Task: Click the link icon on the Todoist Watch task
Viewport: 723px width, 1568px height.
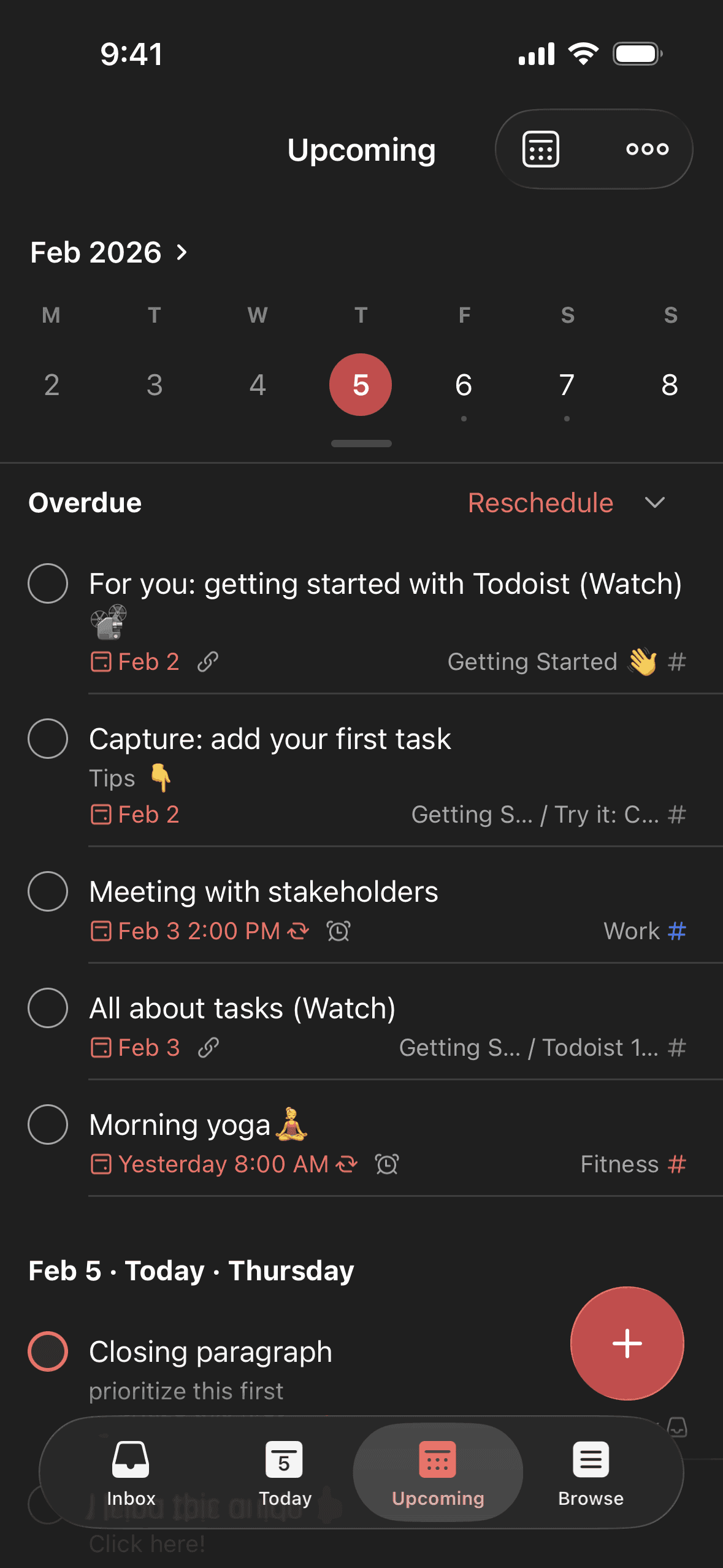Action: tap(208, 662)
